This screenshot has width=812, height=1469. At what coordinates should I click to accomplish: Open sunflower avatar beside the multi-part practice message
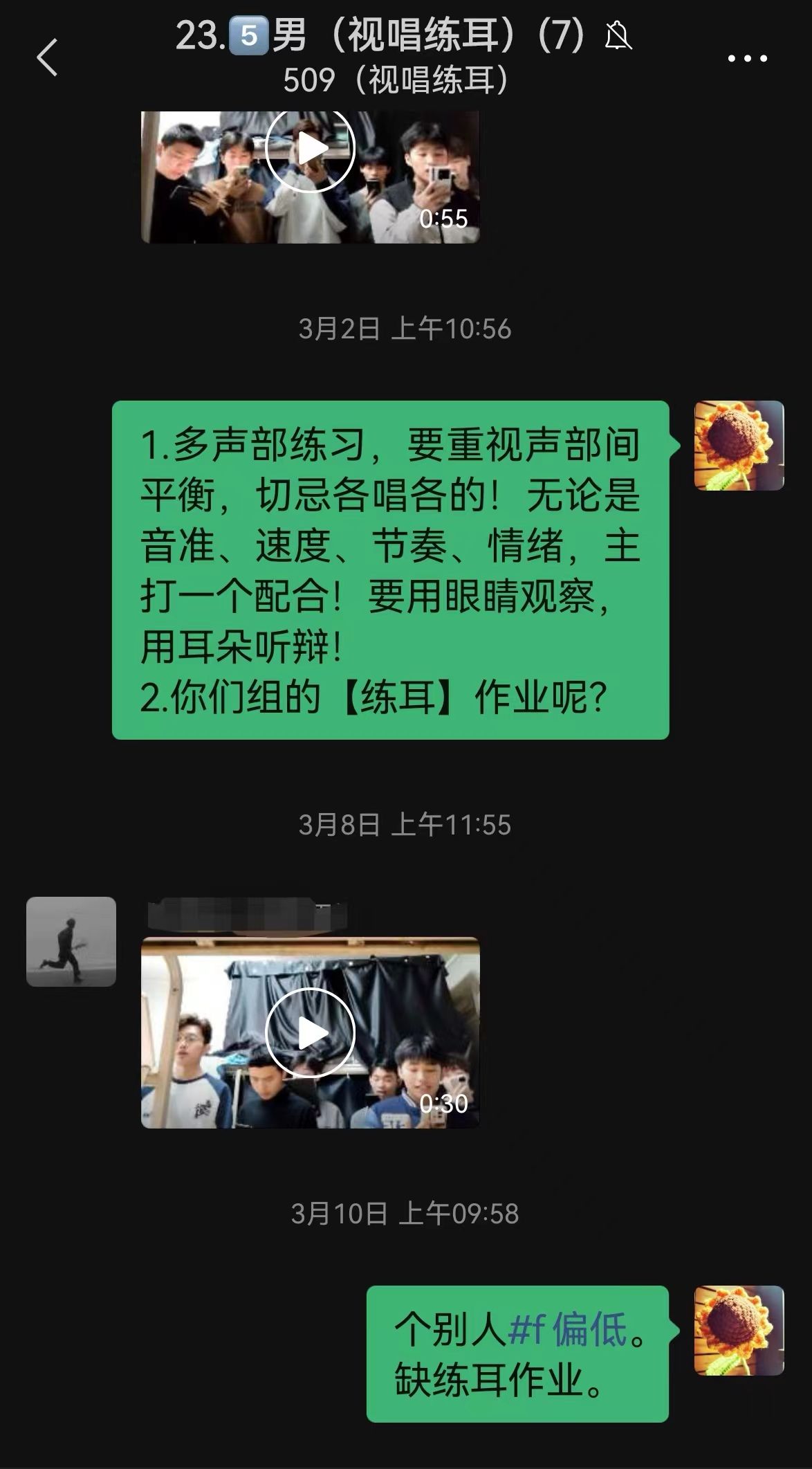[739, 446]
